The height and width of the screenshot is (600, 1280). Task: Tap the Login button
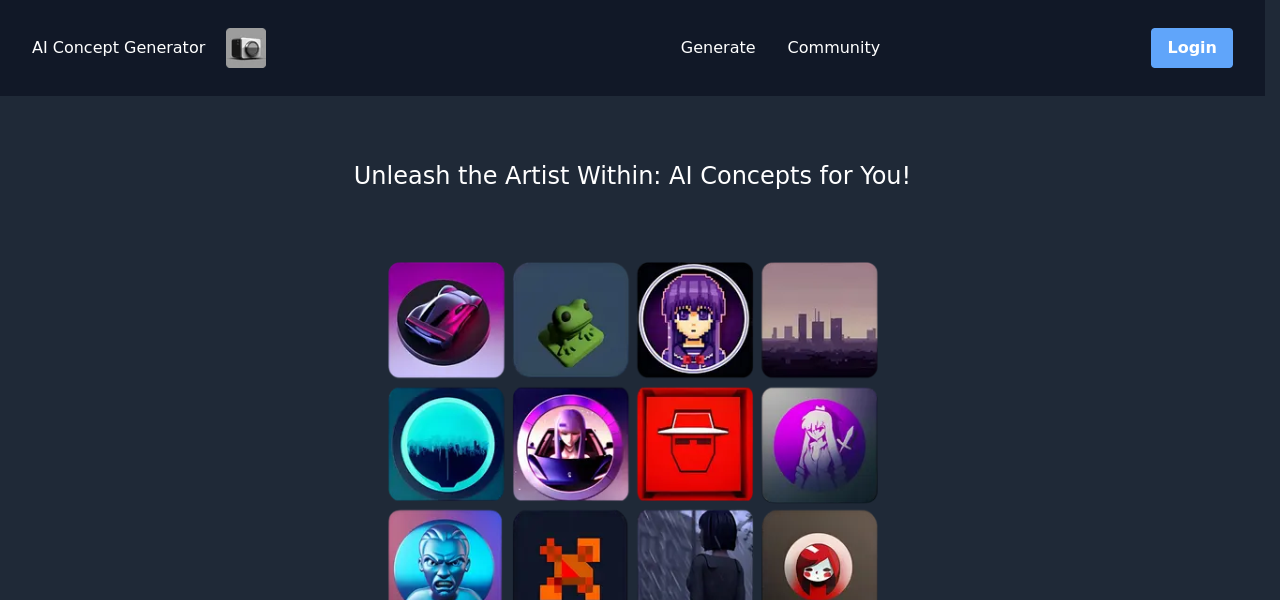(x=1191, y=48)
